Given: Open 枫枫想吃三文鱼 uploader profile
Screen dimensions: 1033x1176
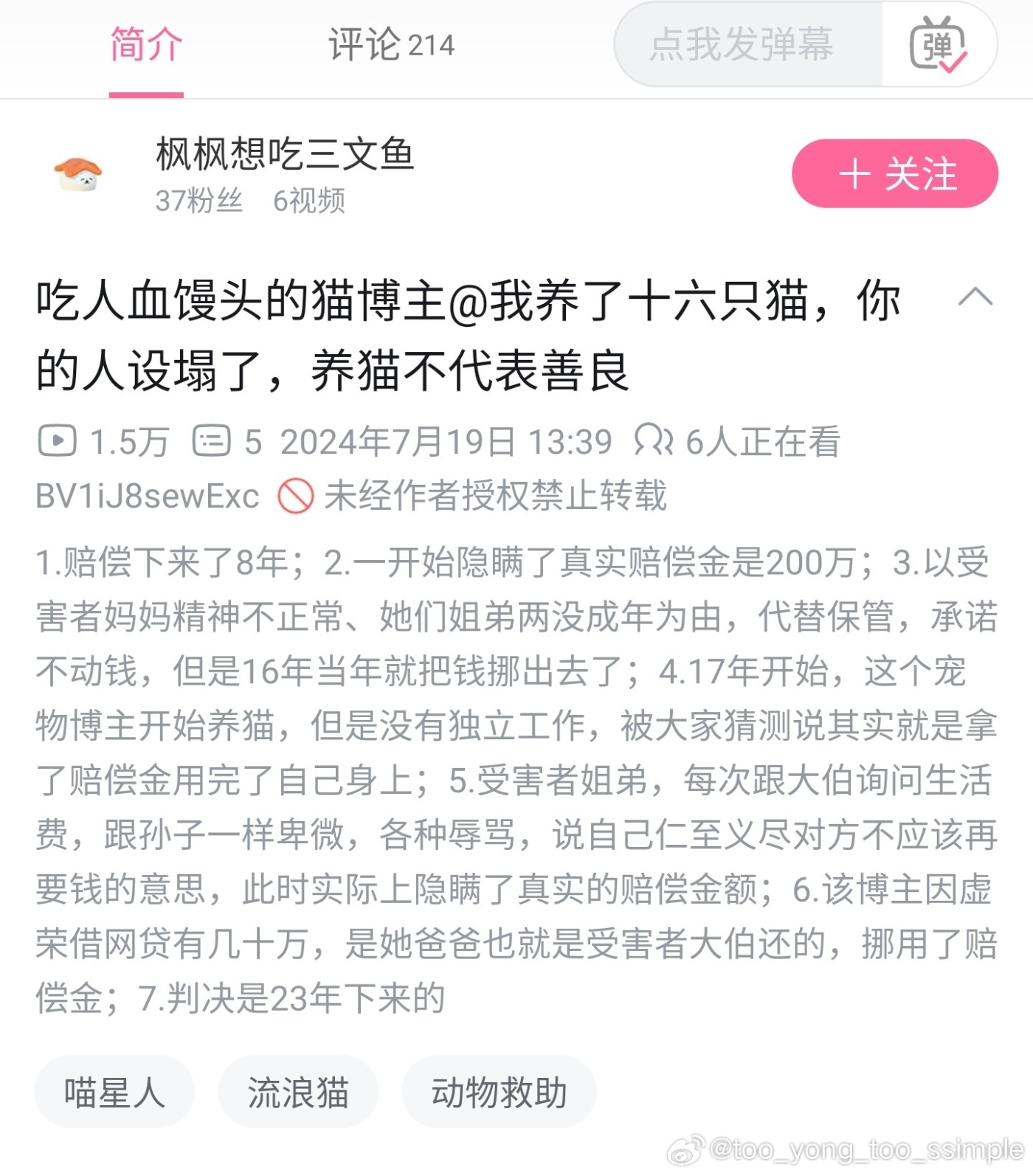Looking at the screenshot, I should (x=284, y=155).
